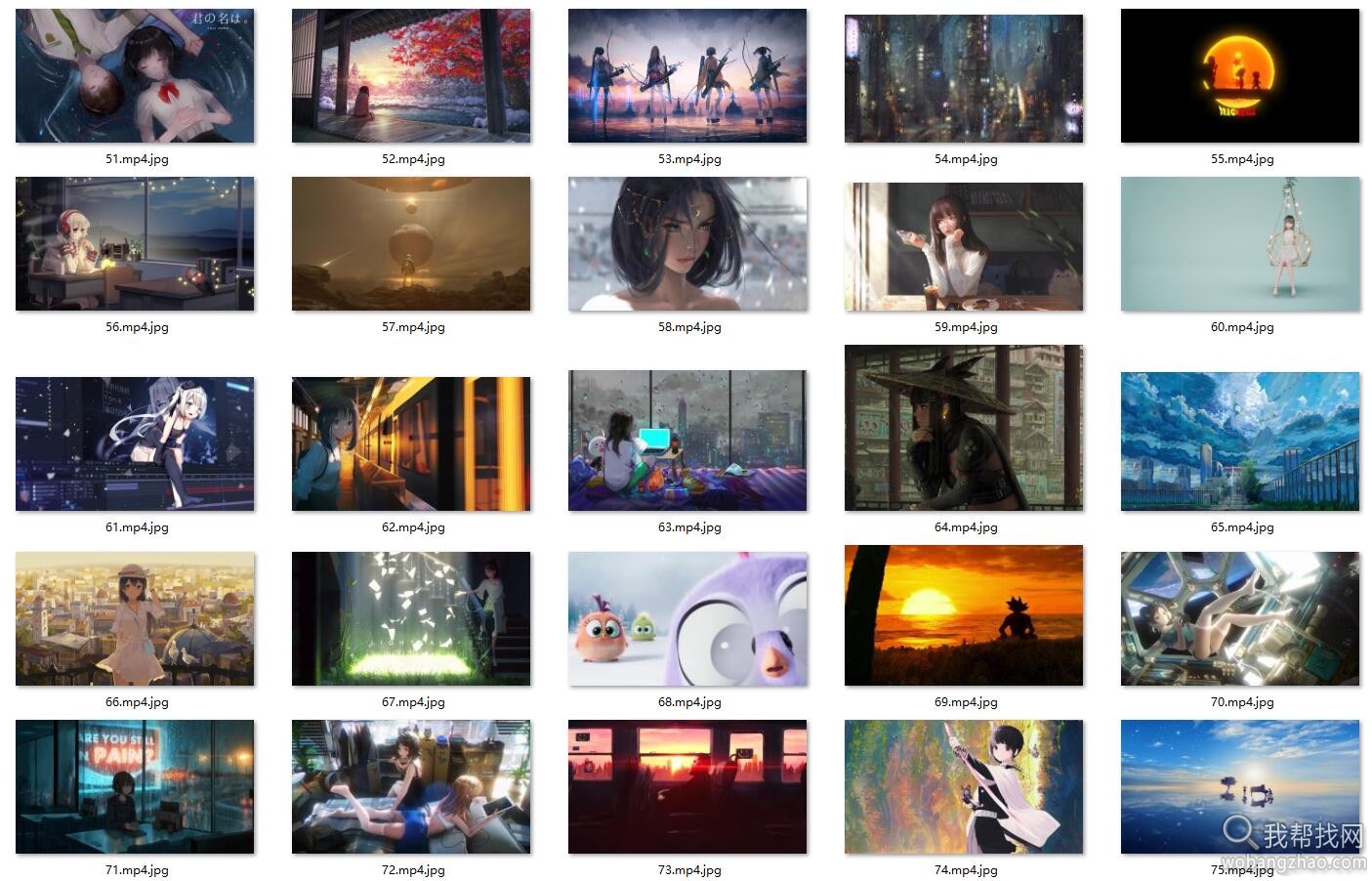Select the 53.mp4.jpg thumbnail

pyautogui.click(x=687, y=76)
